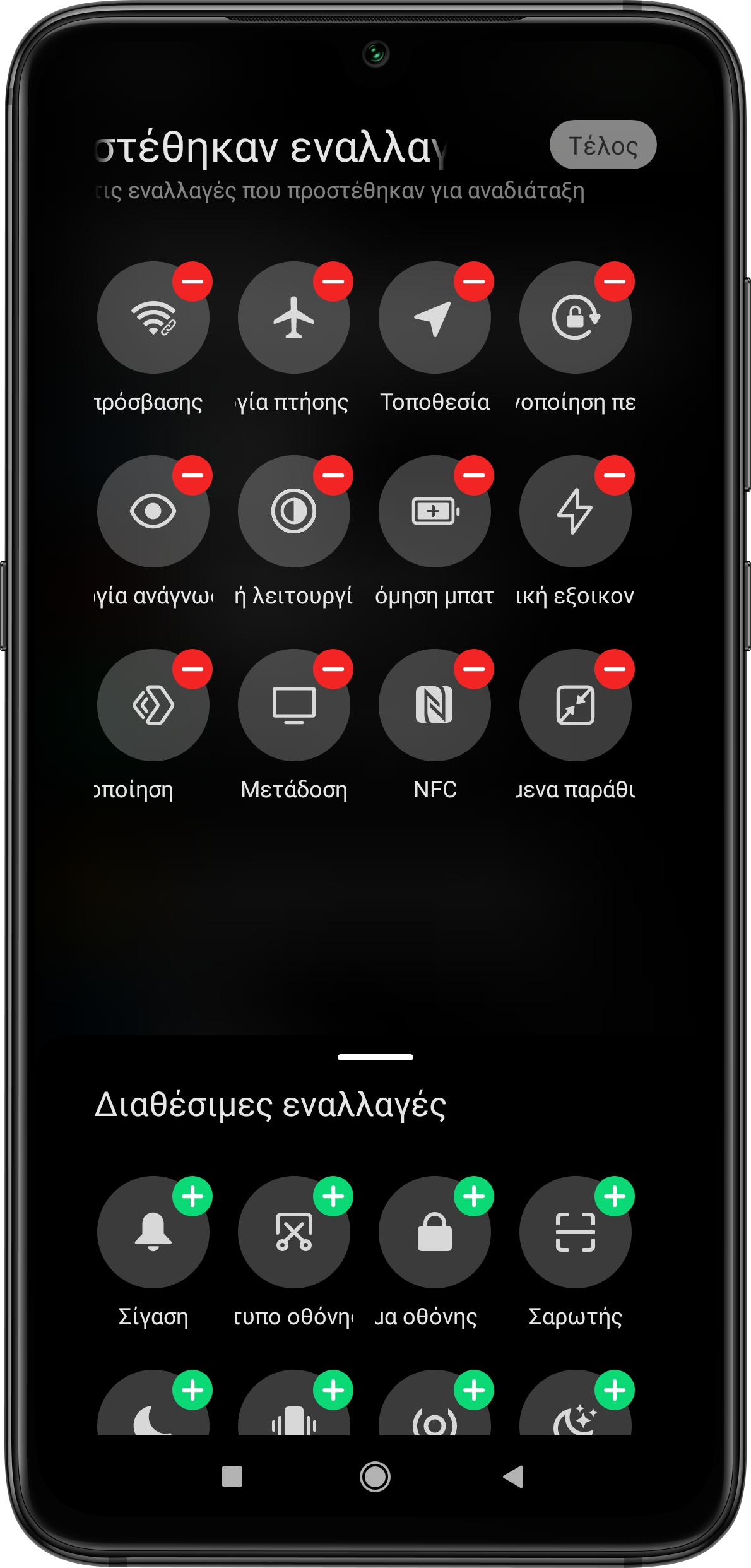The image size is (751, 1568).
Task: Go to the home screen
Action: point(375,1476)
